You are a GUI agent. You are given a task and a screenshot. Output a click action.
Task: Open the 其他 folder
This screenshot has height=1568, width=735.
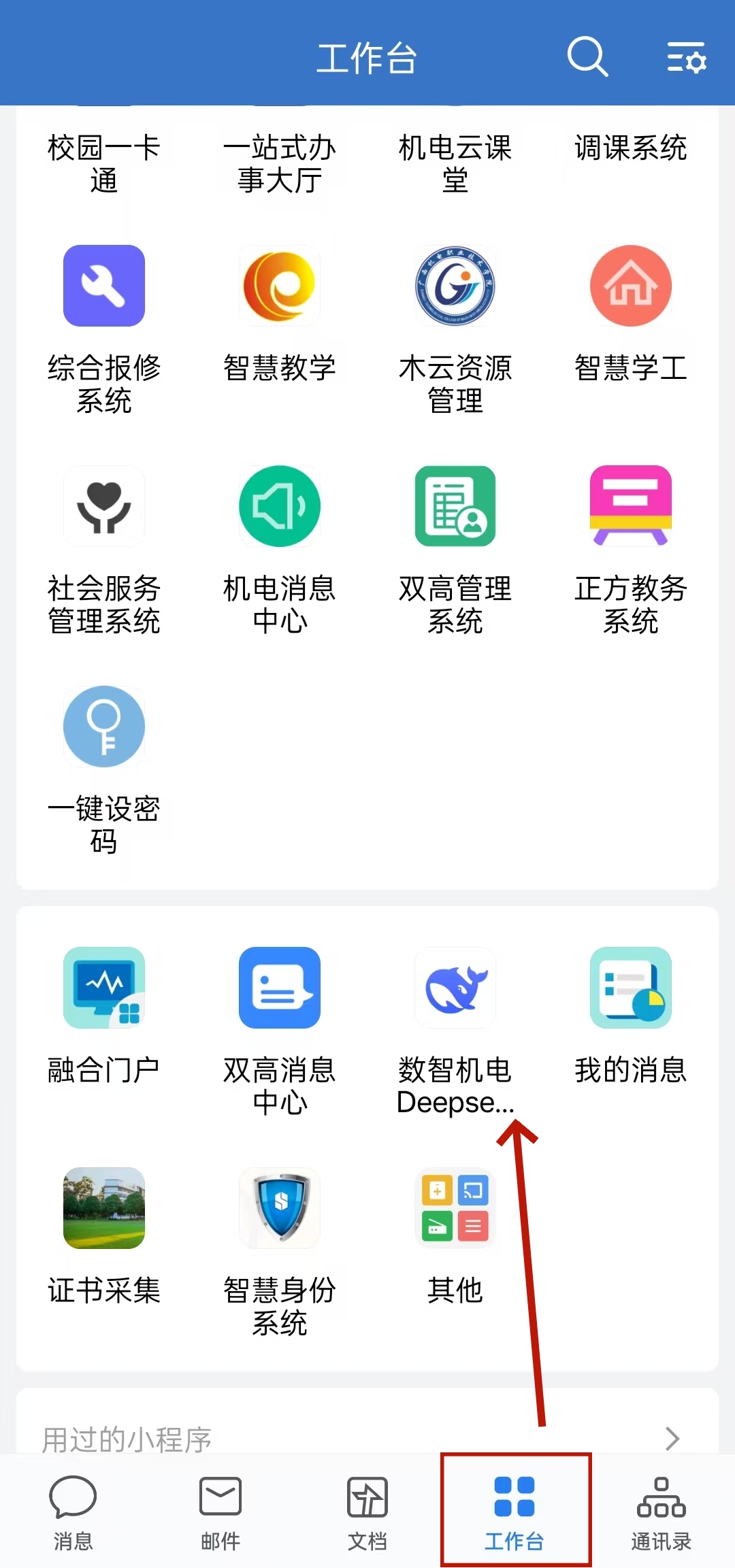point(455,1208)
